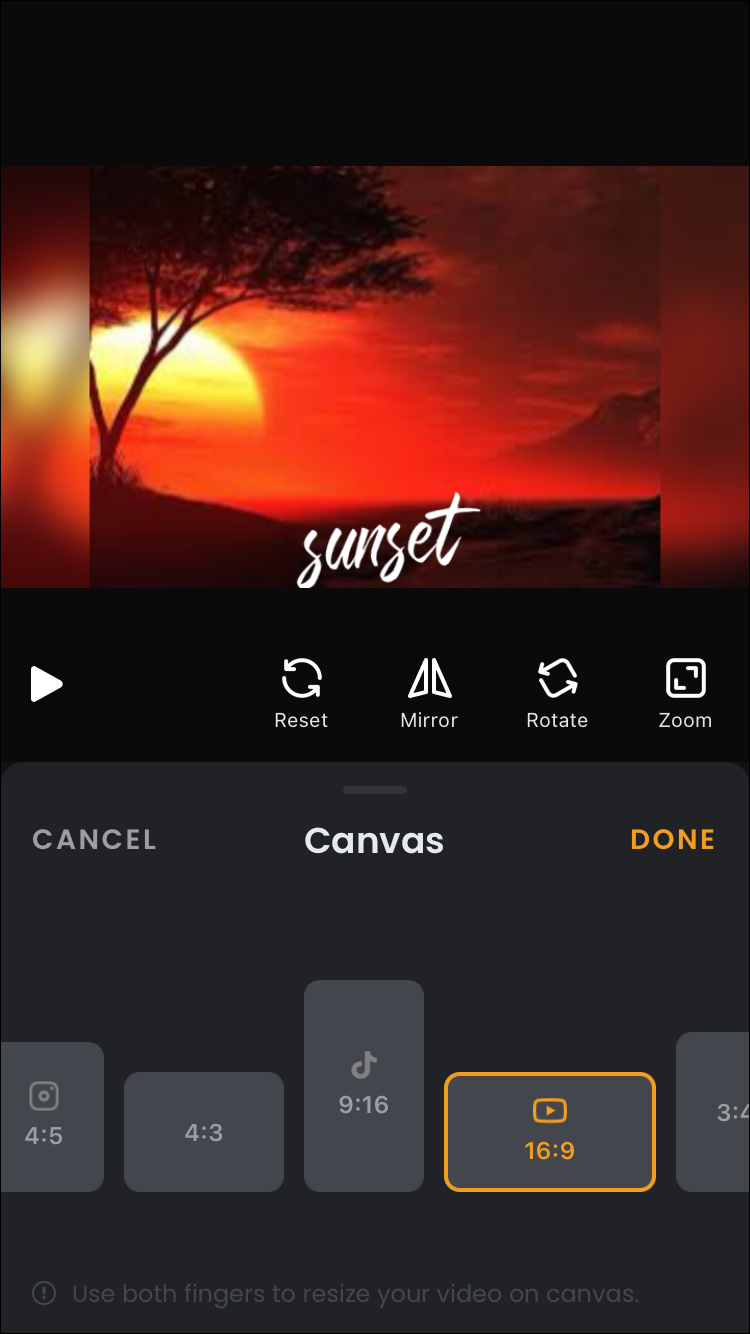The image size is (750, 1334).
Task: Cancel the canvas changes
Action: 94,840
